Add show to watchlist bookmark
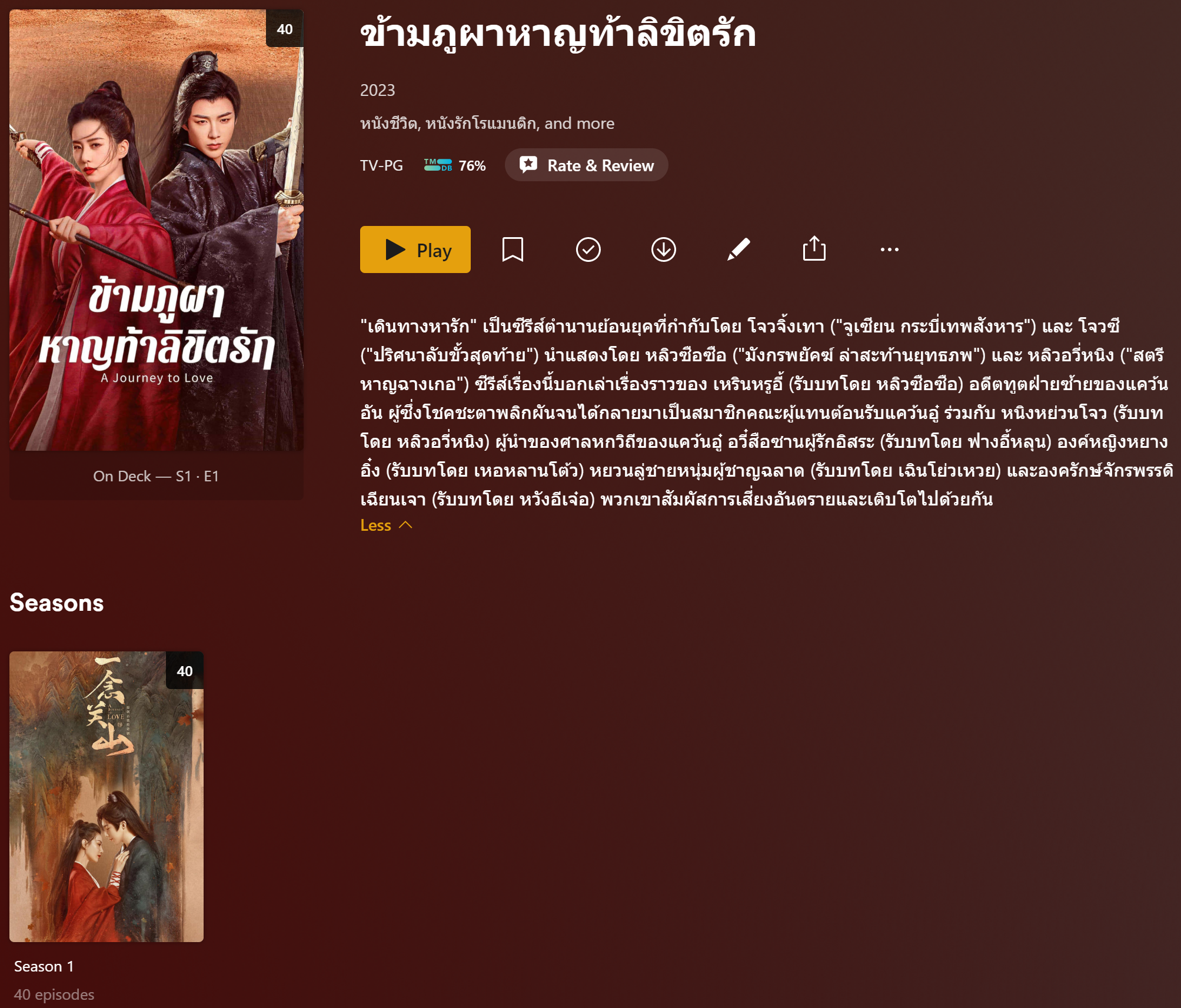This screenshot has height=1008, width=1181. click(513, 249)
